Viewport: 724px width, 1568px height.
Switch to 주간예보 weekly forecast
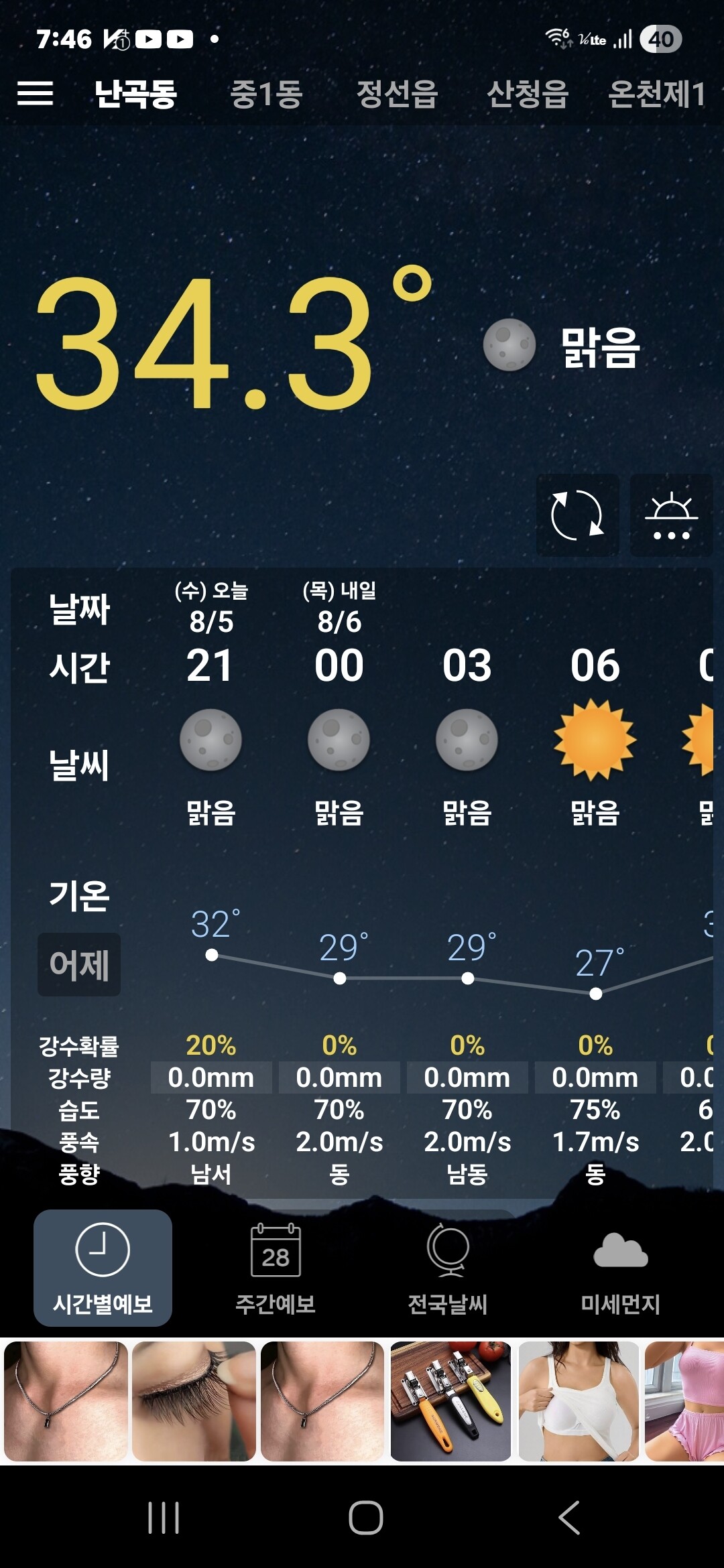276,1268
